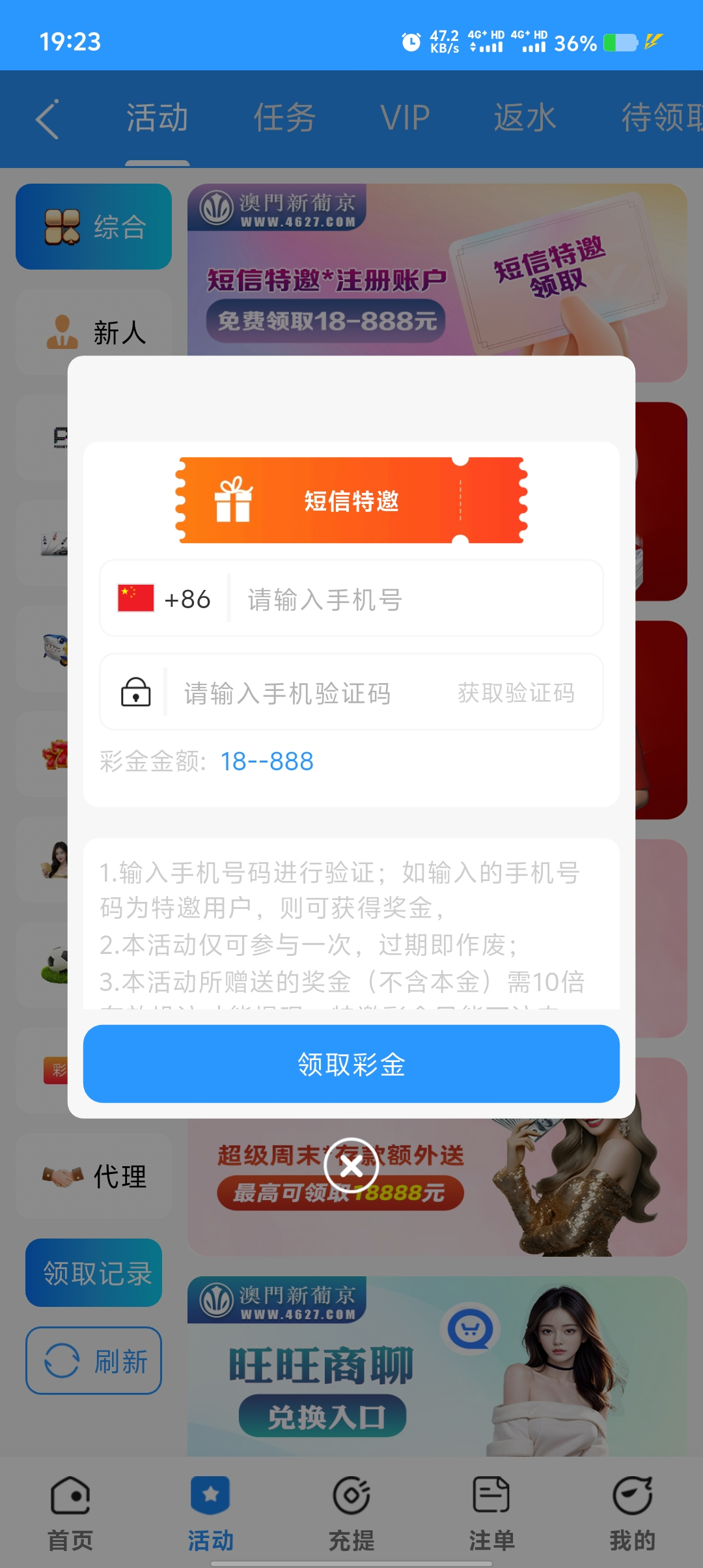
Task: Tap the 领取彩金 button
Action: (351, 1064)
